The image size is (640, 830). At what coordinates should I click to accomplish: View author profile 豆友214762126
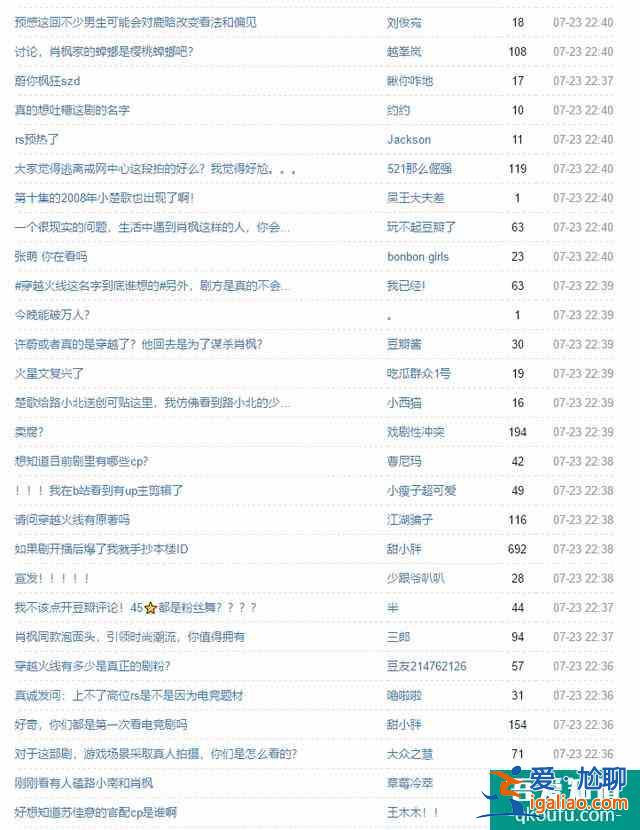pos(427,666)
